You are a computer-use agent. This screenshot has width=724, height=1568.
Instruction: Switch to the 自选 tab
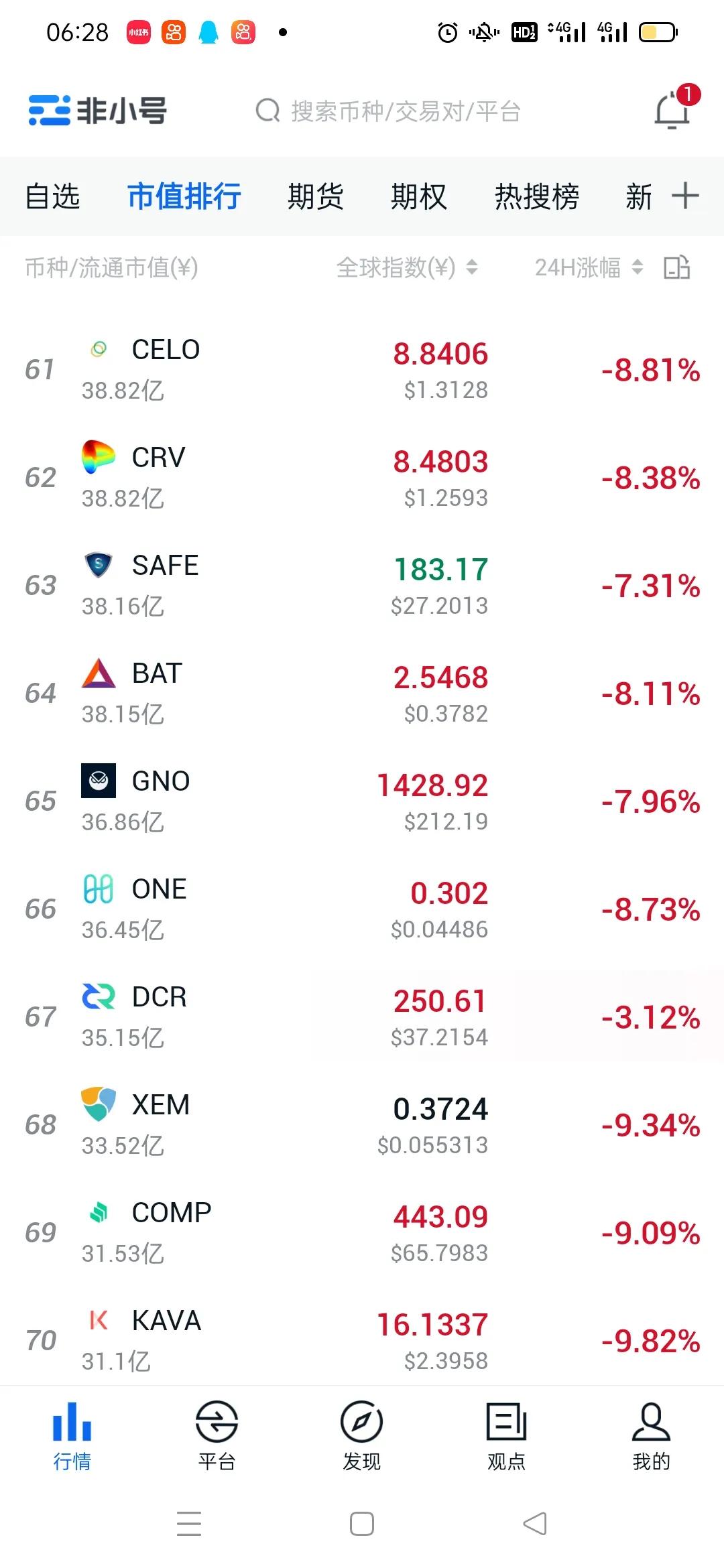pyautogui.click(x=52, y=196)
